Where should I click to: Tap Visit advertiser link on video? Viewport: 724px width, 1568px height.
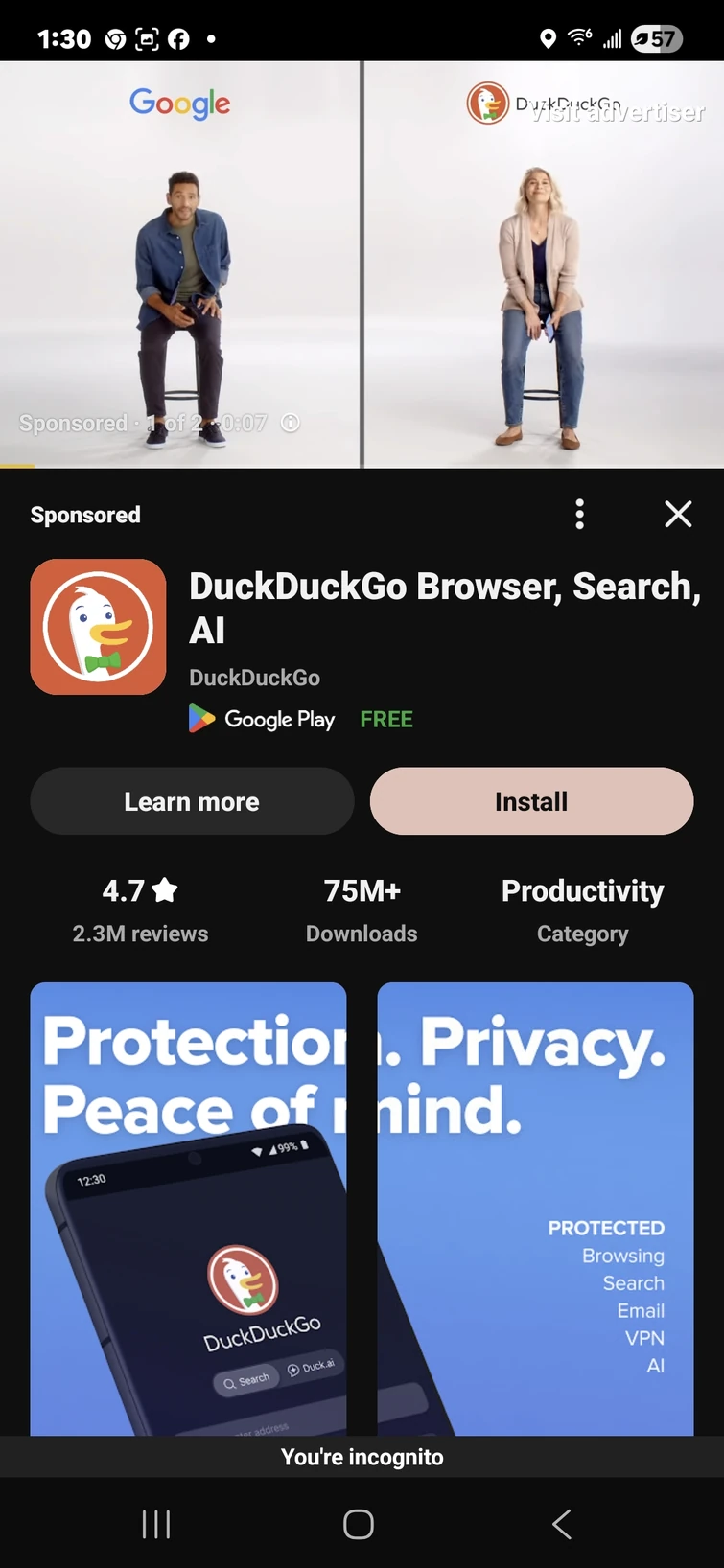618,112
